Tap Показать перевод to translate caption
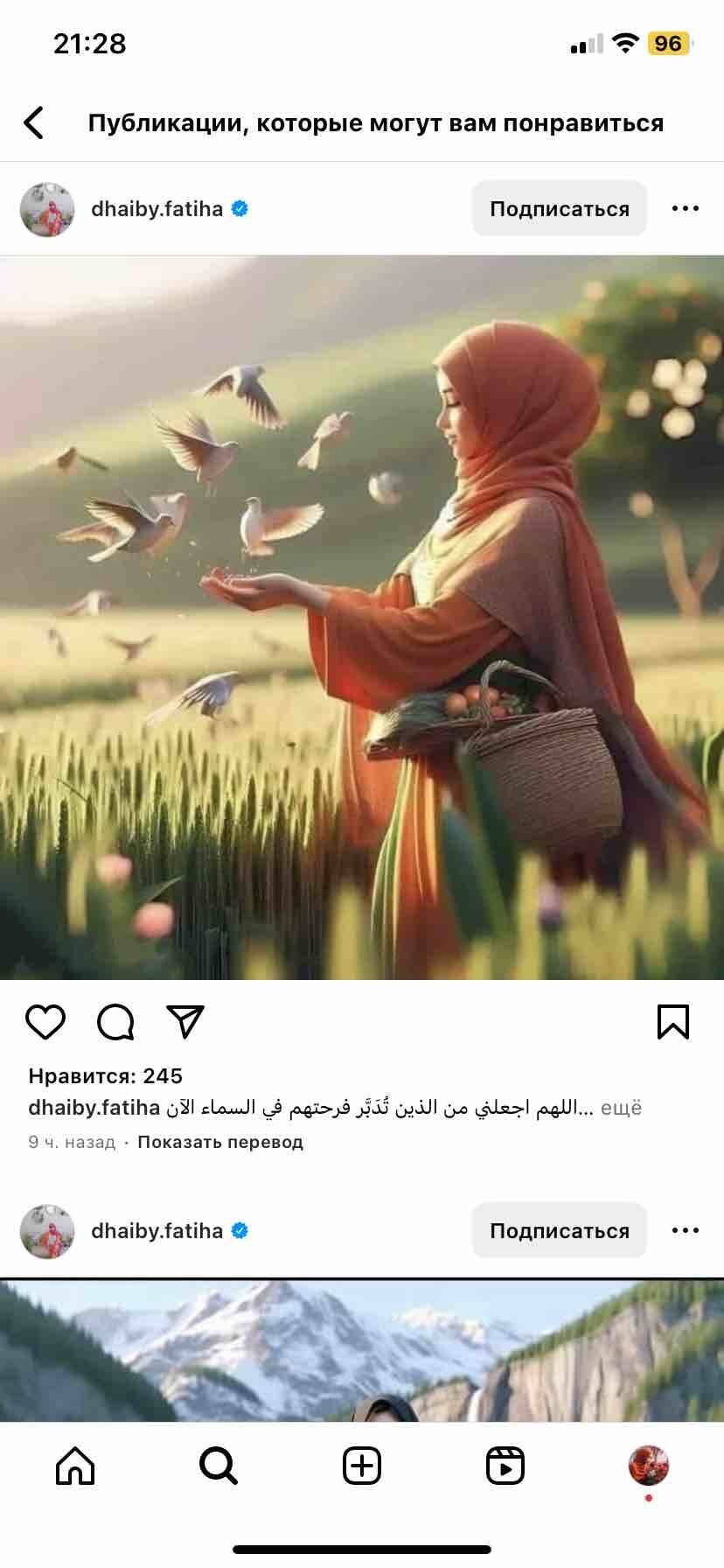This screenshot has height=1568, width=724. (x=220, y=1142)
